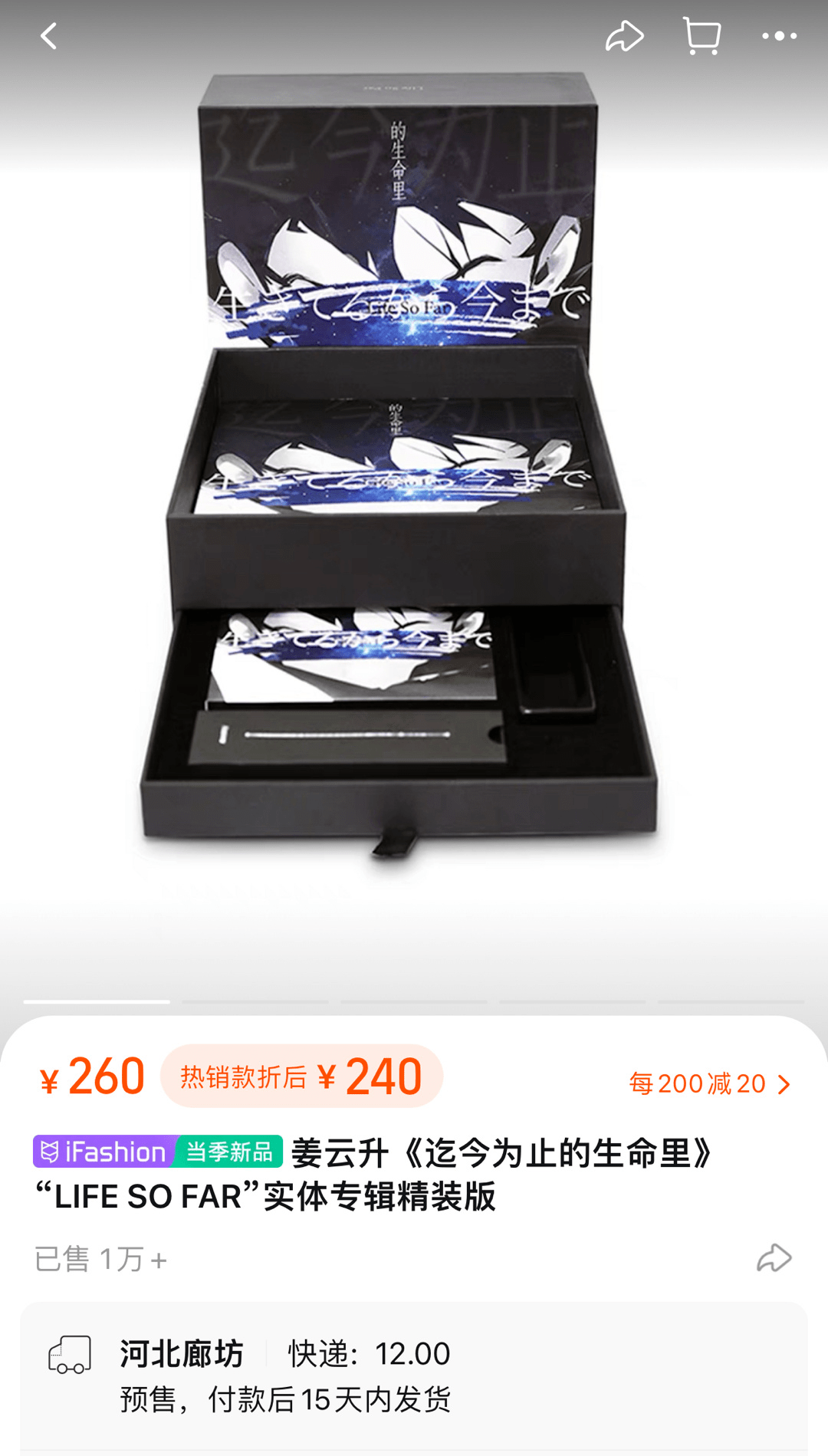Open the 河北廊坊 shipping info row
This screenshot has height=1456, width=828.
414,1375
